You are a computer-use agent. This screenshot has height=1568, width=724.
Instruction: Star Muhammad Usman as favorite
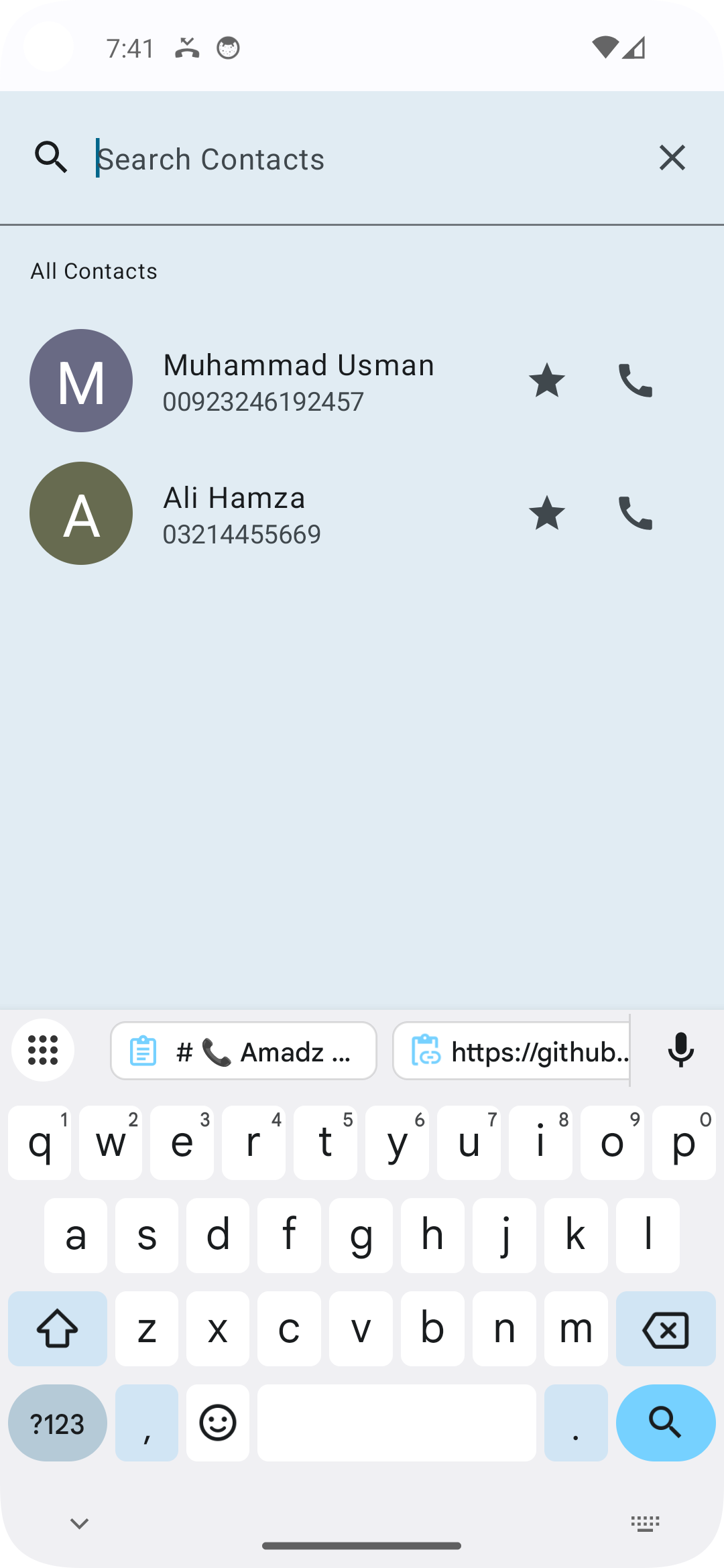tap(547, 381)
